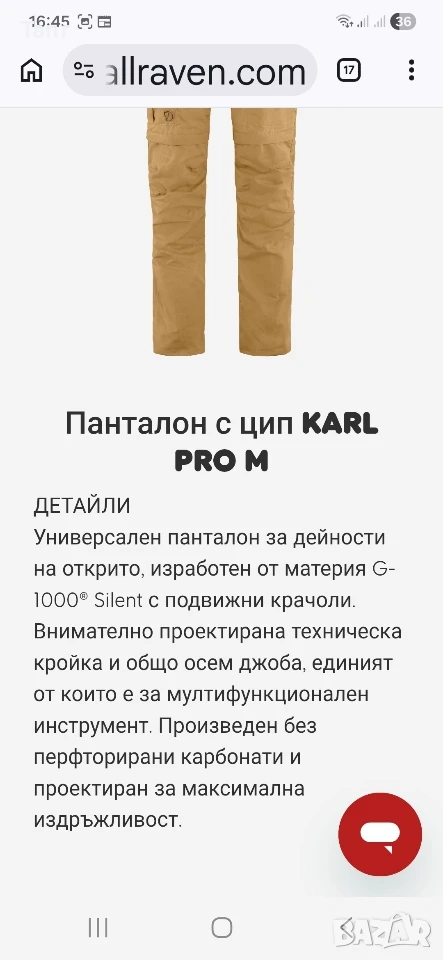View site information next to the URL
The width and height of the screenshot is (443, 960).
coord(84,70)
